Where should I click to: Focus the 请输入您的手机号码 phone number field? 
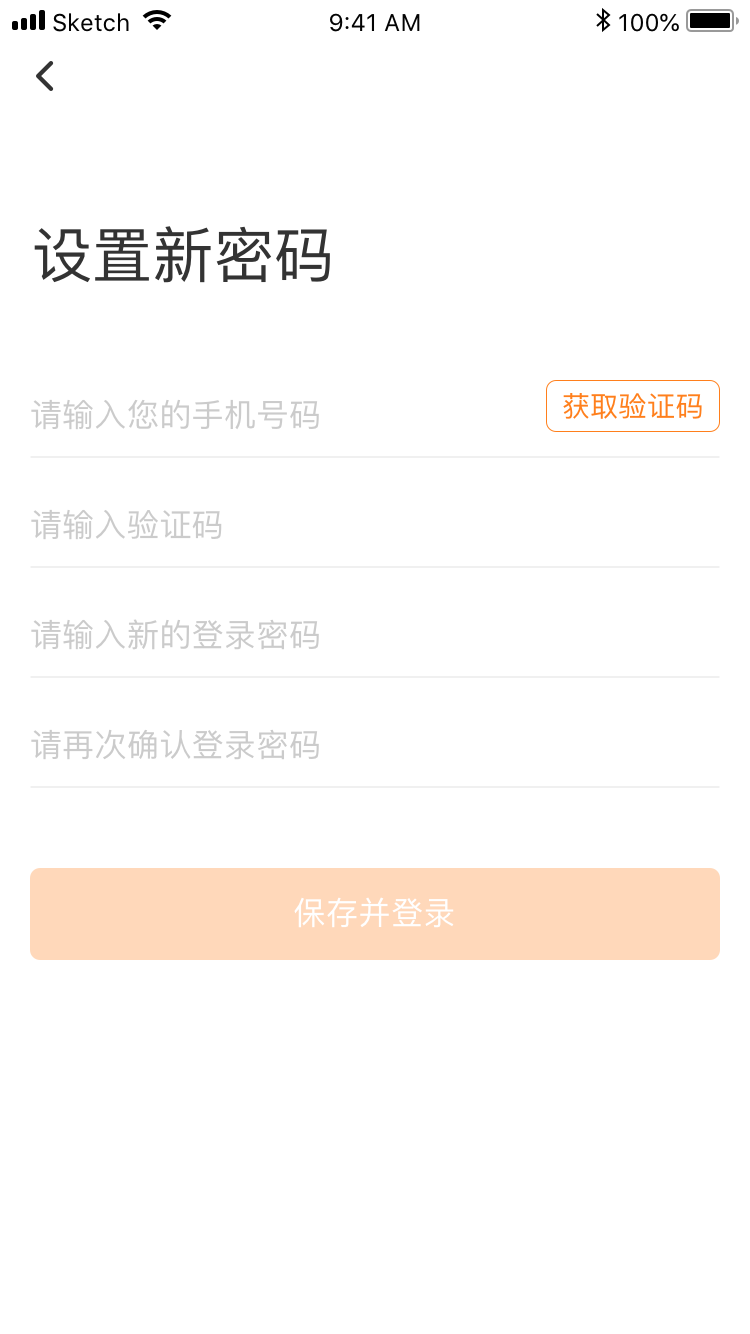click(x=287, y=414)
